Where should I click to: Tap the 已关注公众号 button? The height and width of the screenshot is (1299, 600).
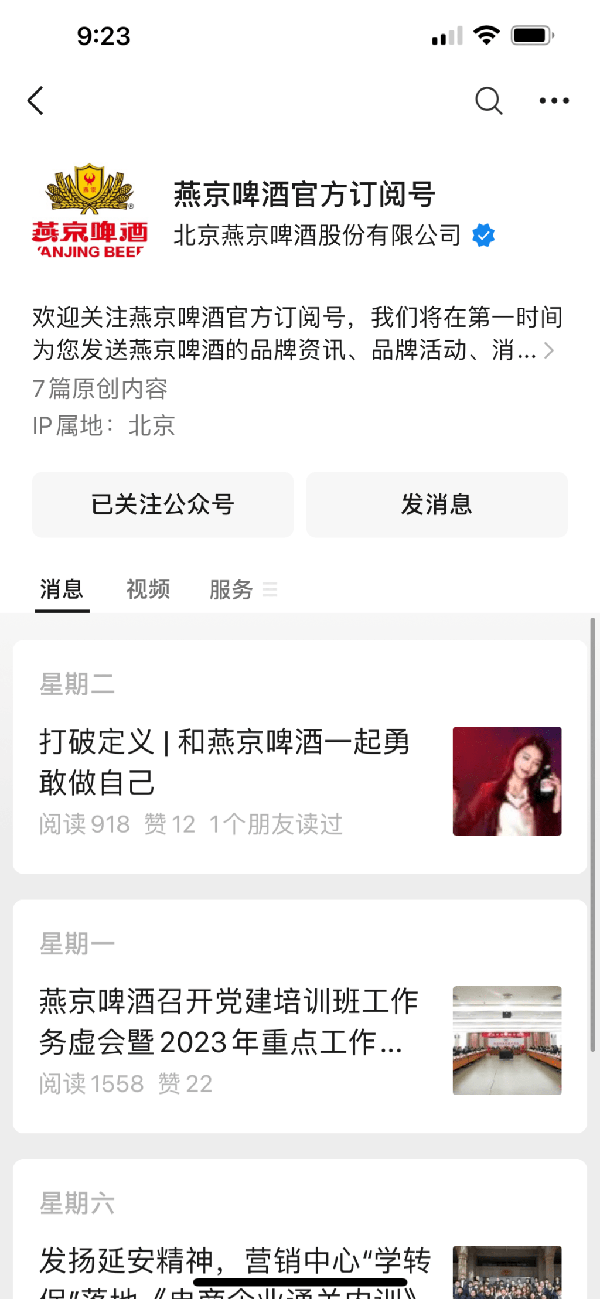(163, 505)
